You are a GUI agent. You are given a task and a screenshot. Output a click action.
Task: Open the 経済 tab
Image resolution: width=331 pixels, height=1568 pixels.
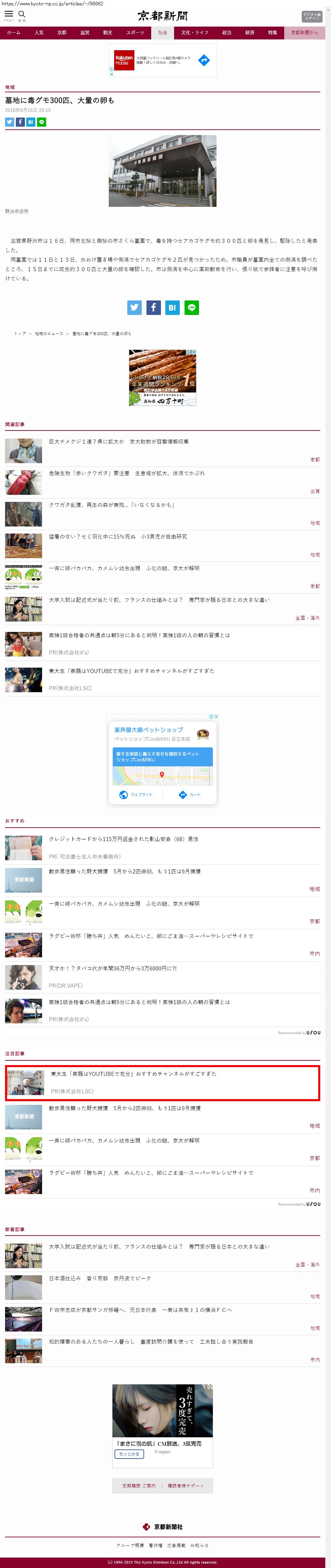pyautogui.click(x=250, y=33)
